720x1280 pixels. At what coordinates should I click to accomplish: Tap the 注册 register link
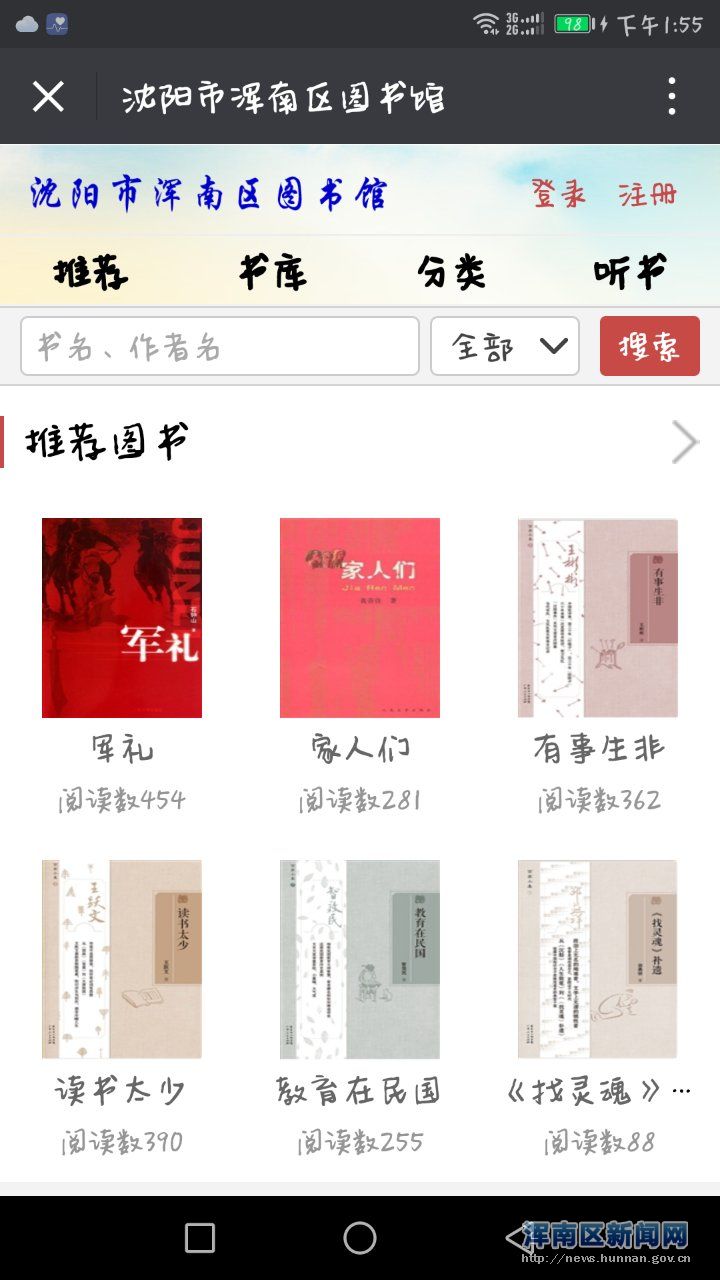[x=647, y=194]
